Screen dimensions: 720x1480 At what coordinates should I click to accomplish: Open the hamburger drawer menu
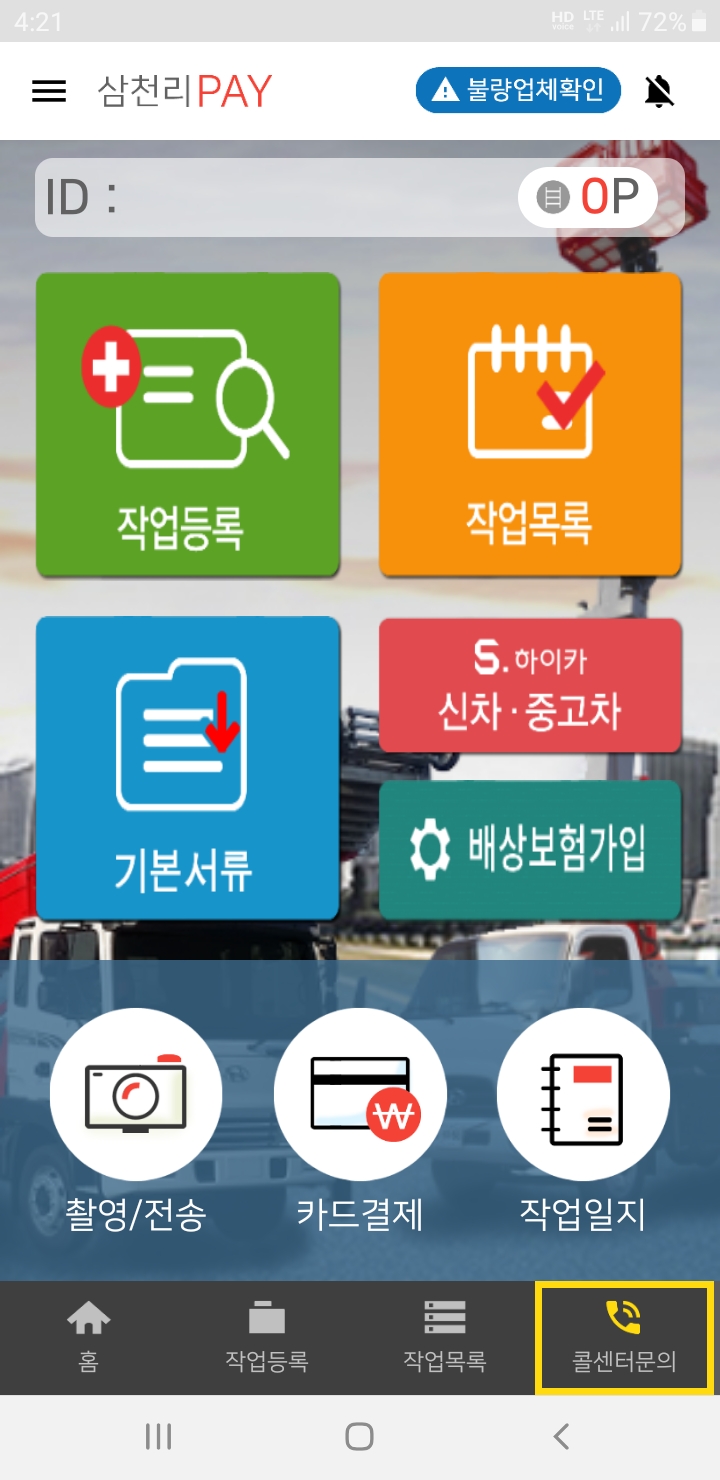coord(49,92)
